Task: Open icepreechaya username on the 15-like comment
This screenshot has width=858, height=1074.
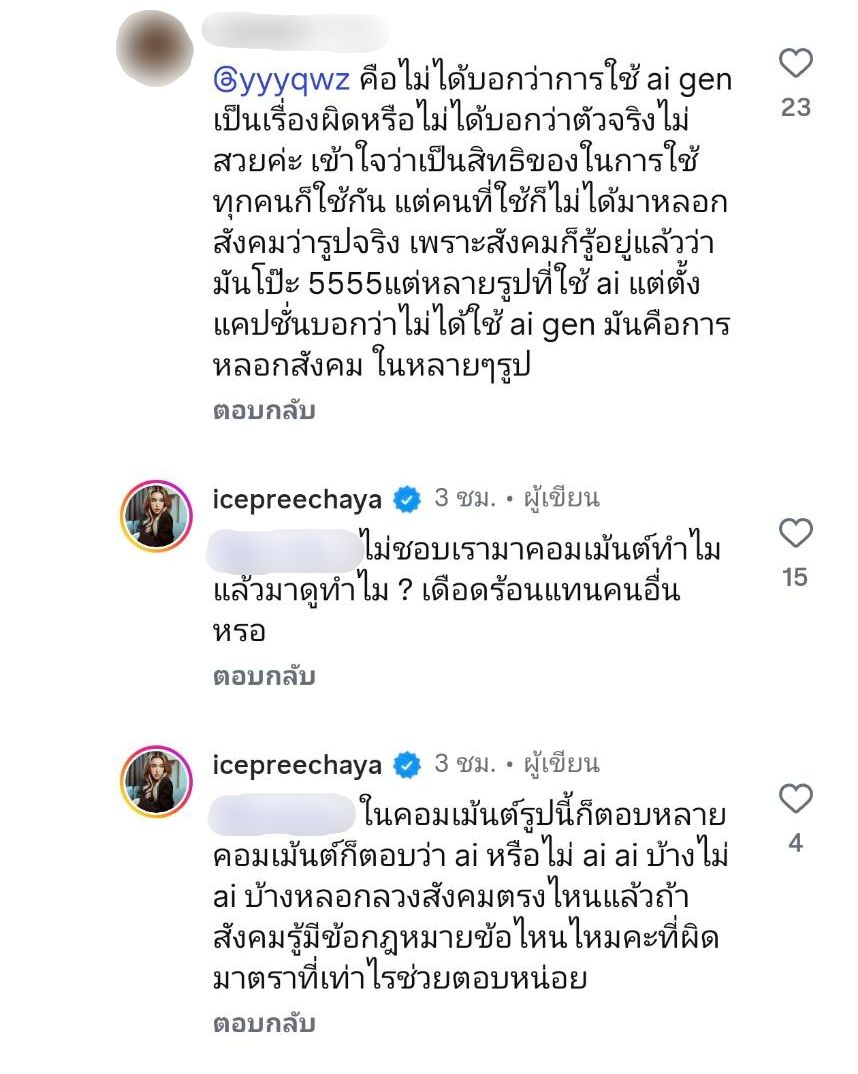Action: click(297, 498)
